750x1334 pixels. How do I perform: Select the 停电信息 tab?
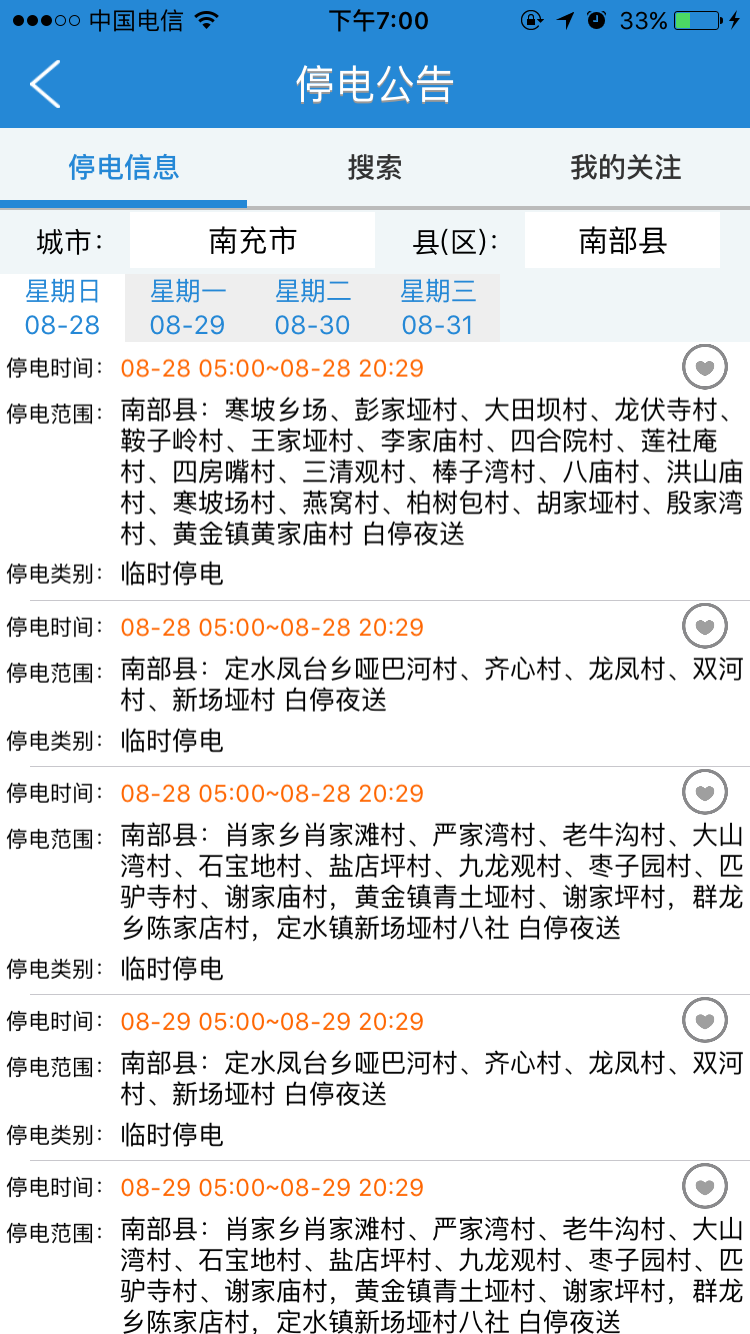(124, 167)
